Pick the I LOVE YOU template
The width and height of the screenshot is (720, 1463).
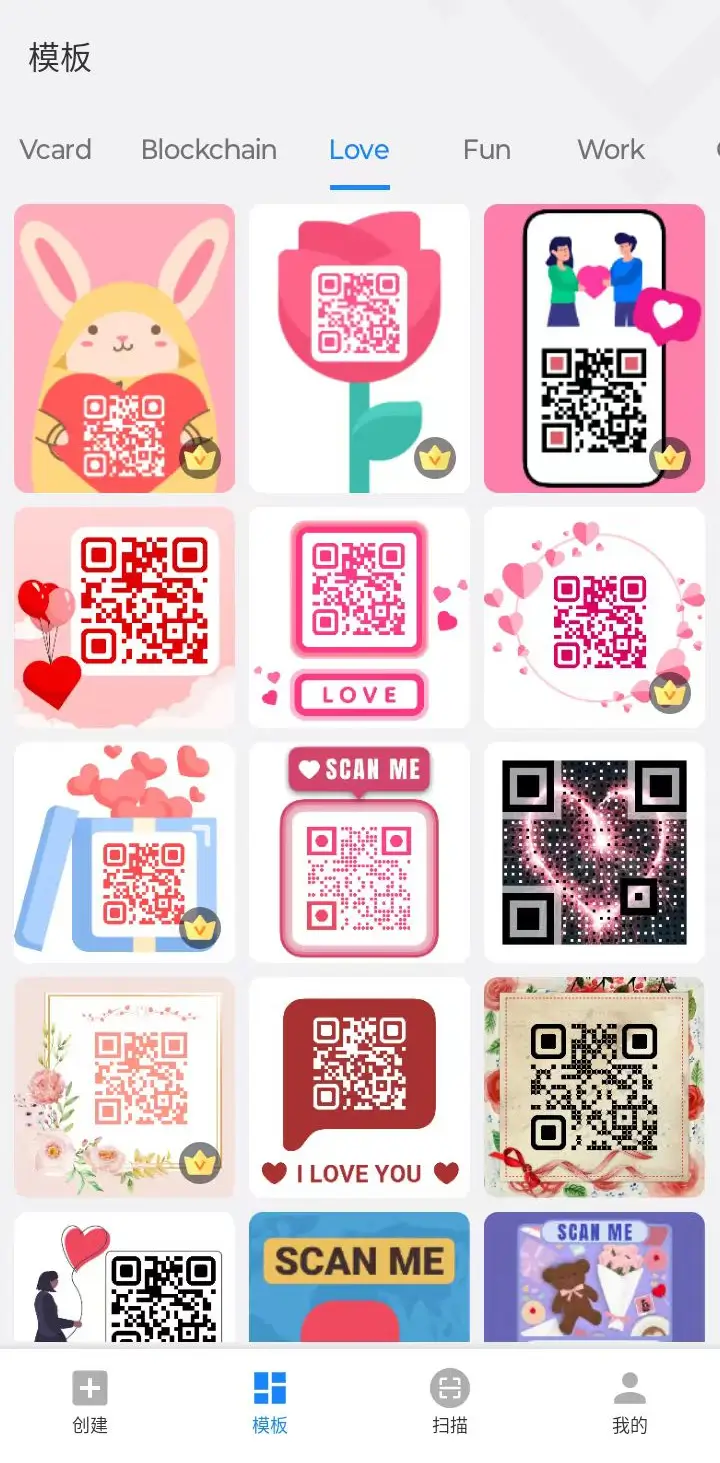coord(359,1087)
